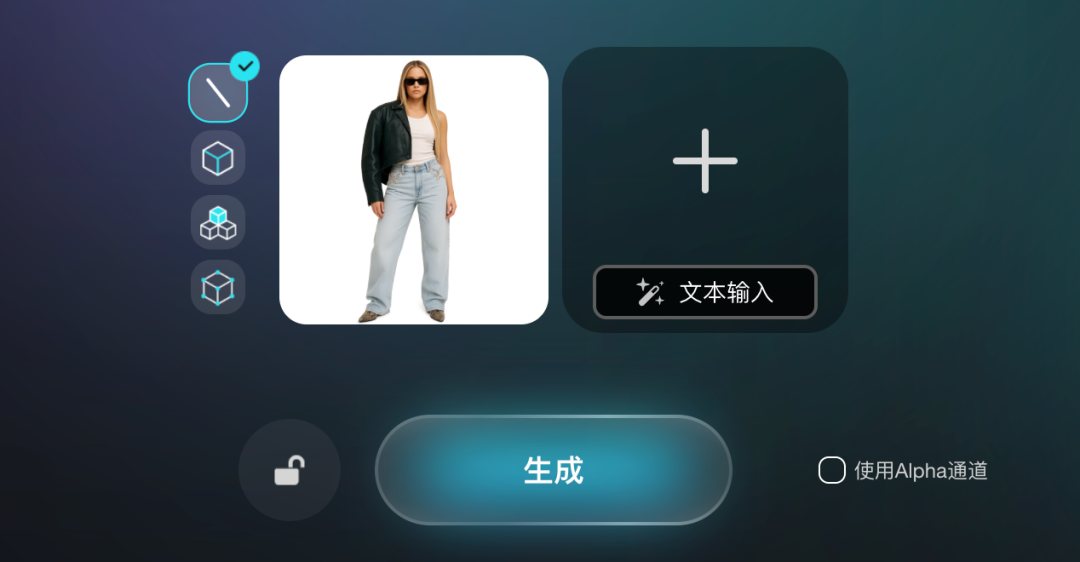Toggle the unlock padlock button
The height and width of the screenshot is (562, 1080).
click(290, 470)
